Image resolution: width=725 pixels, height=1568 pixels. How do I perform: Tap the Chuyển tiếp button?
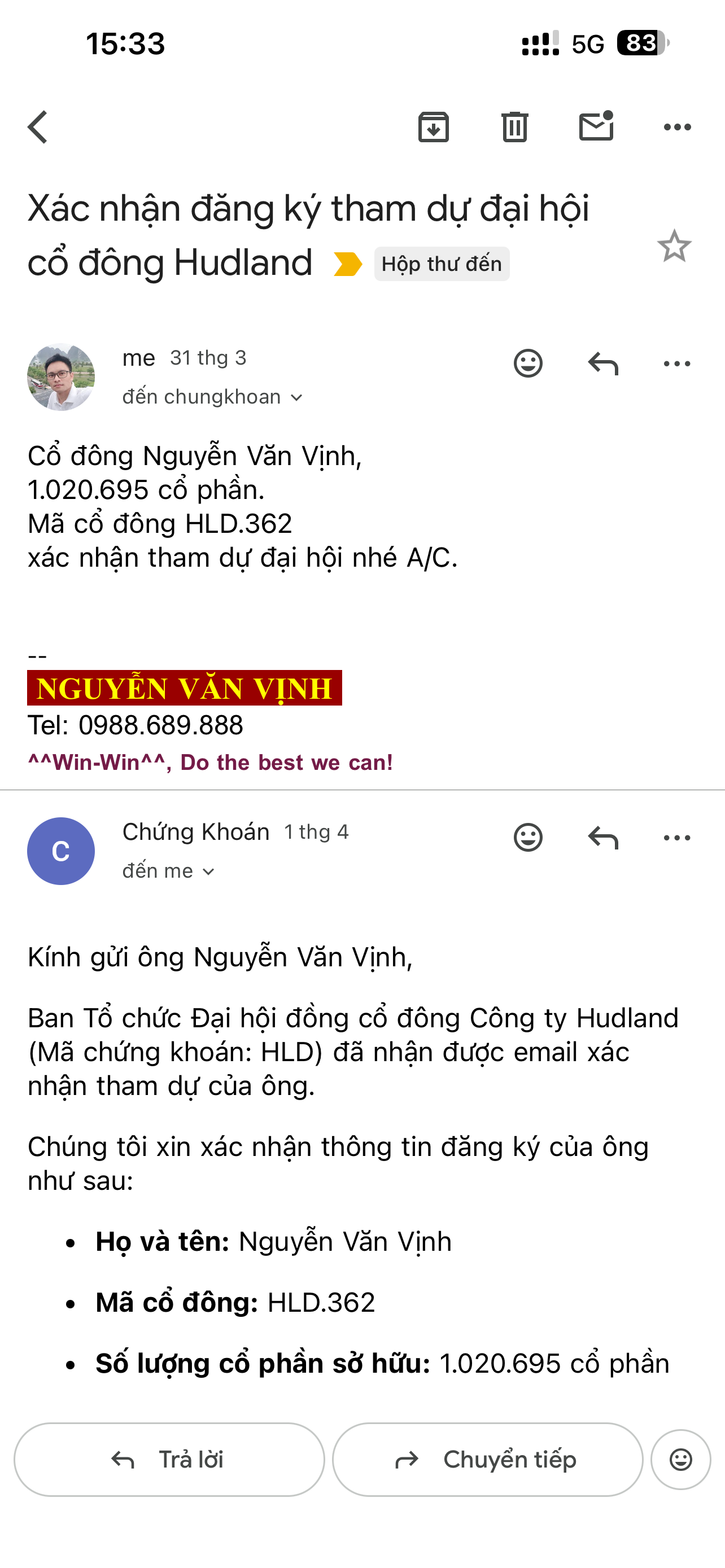tap(487, 1460)
